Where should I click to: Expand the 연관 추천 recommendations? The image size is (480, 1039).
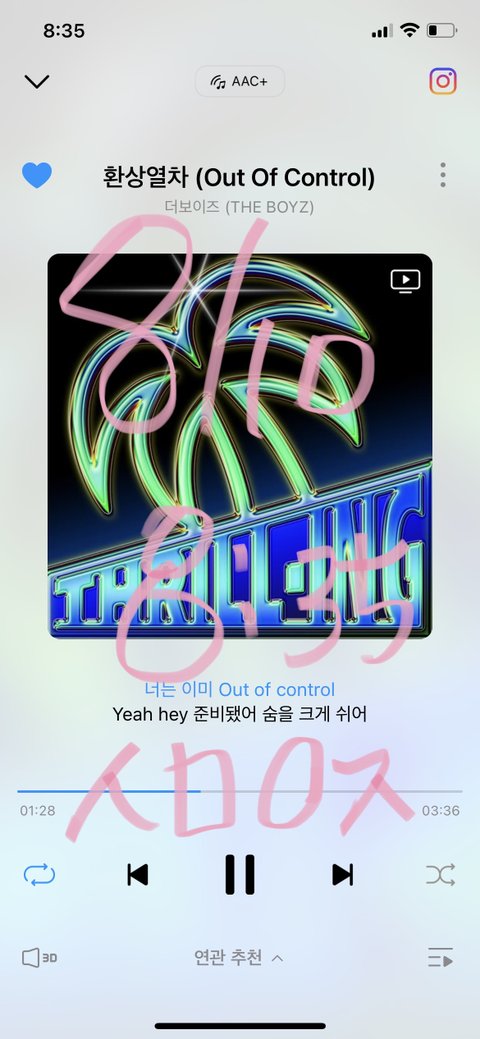239,957
